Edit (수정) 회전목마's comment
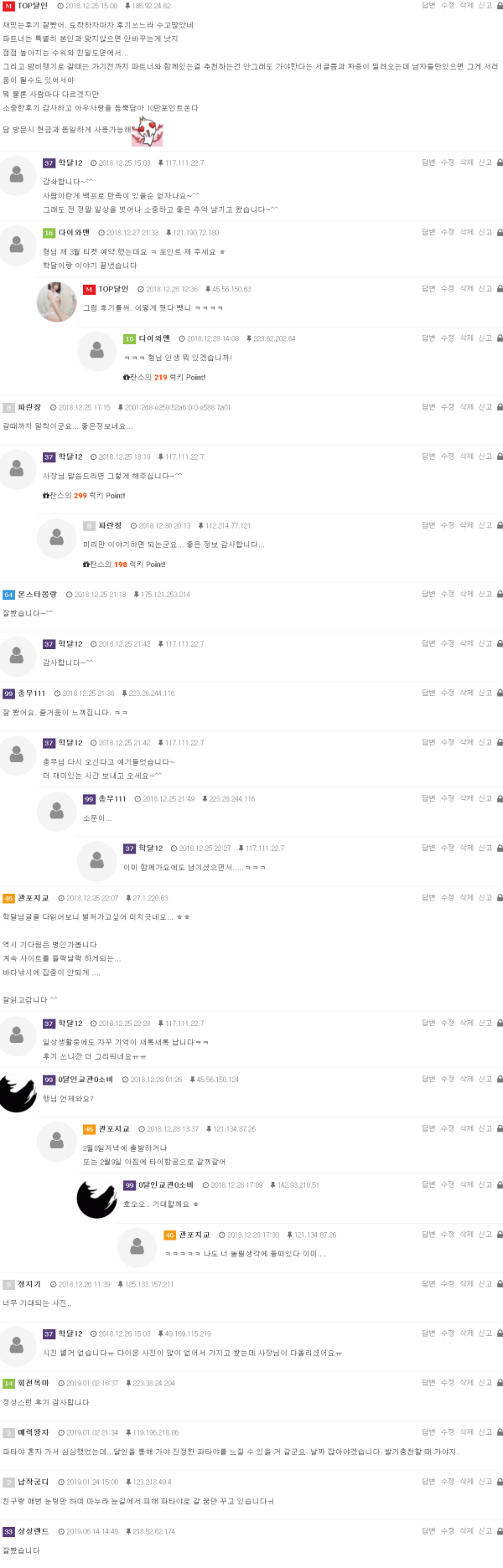The image size is (503, 1568). pos(448,1382)
